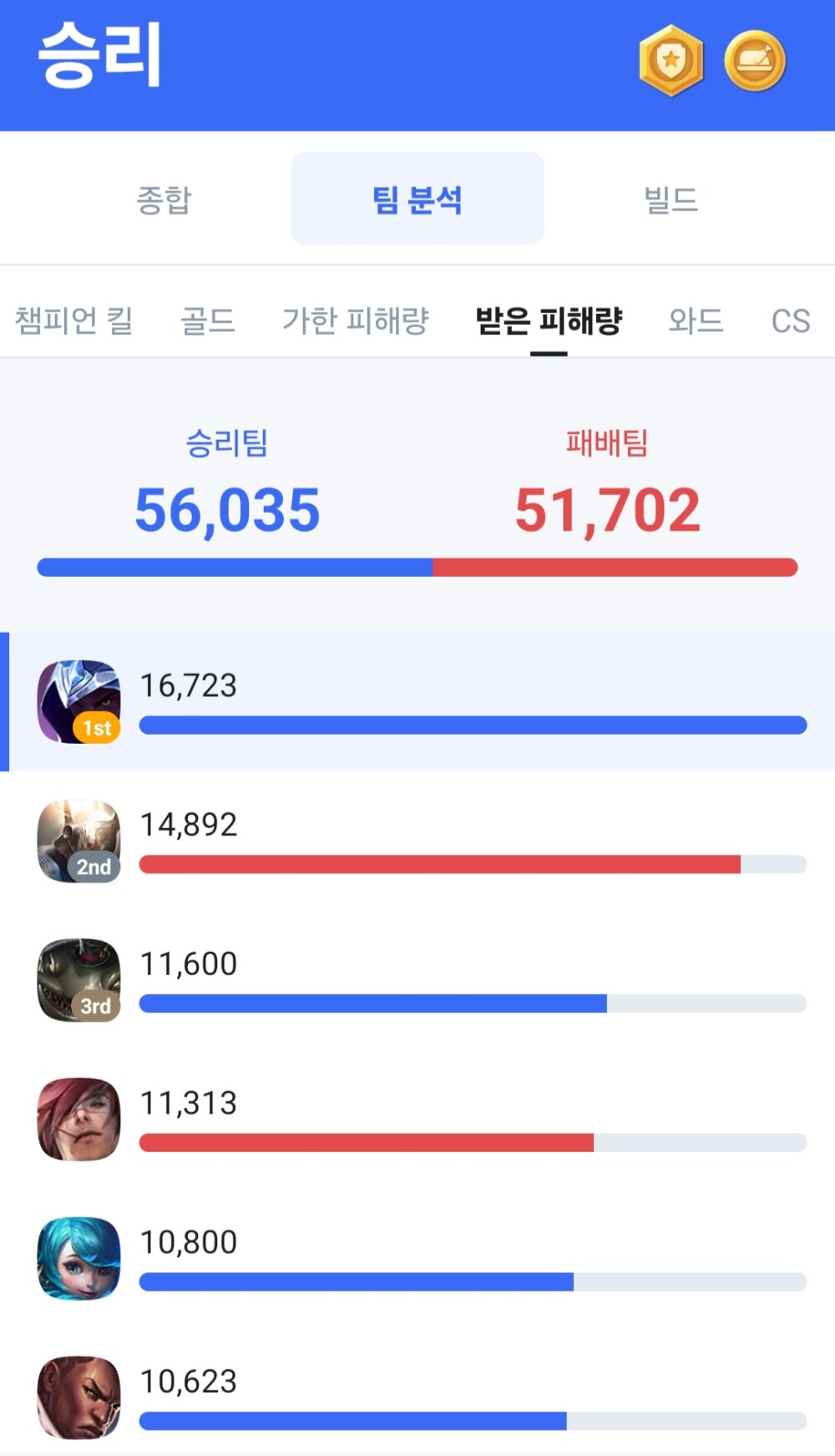Open the 1st place player row with 16,723
835x1456 pixels.
(x=417, y=702)
